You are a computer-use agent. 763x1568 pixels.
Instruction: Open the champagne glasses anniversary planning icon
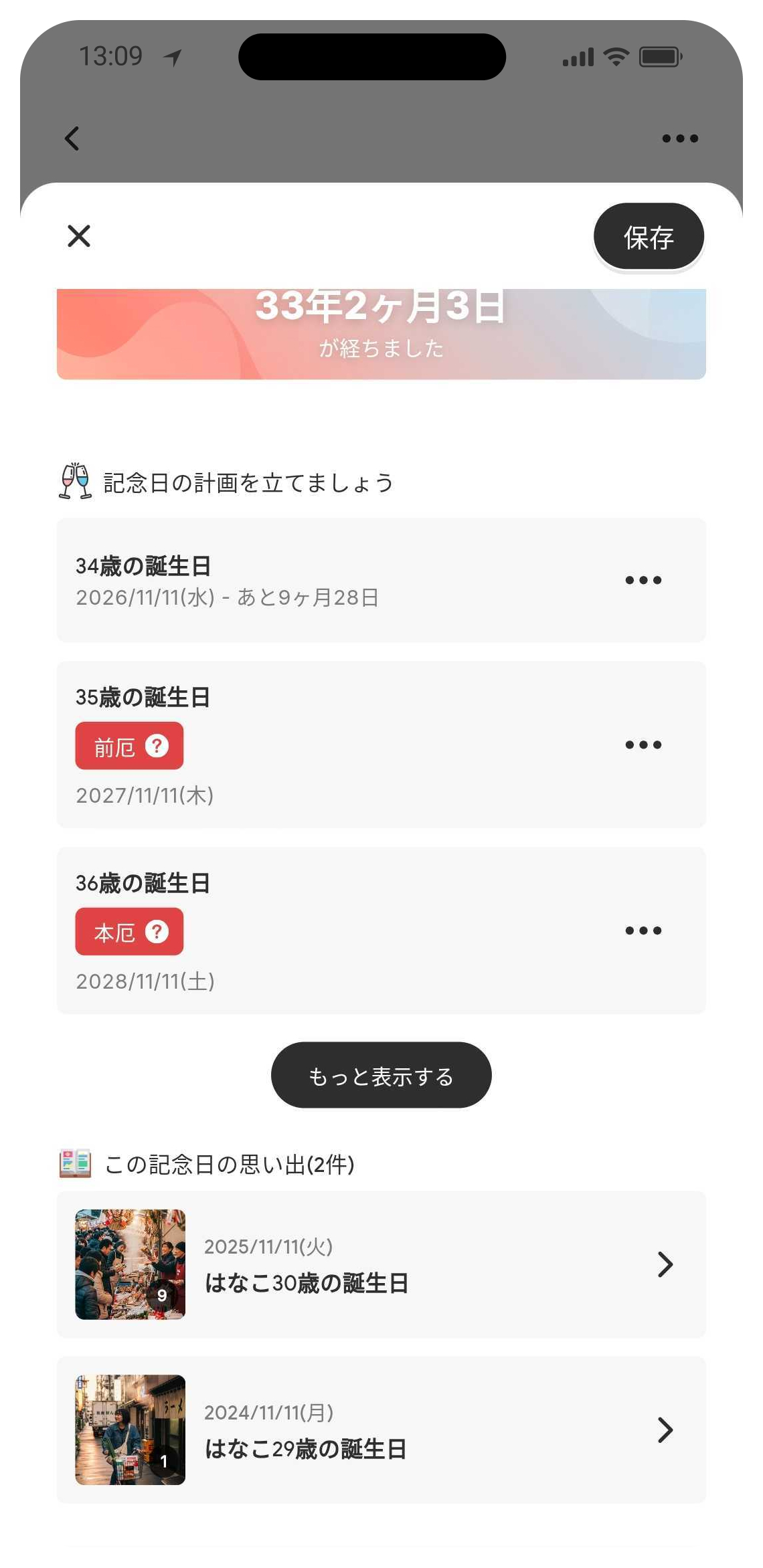[x=75, y=482]
